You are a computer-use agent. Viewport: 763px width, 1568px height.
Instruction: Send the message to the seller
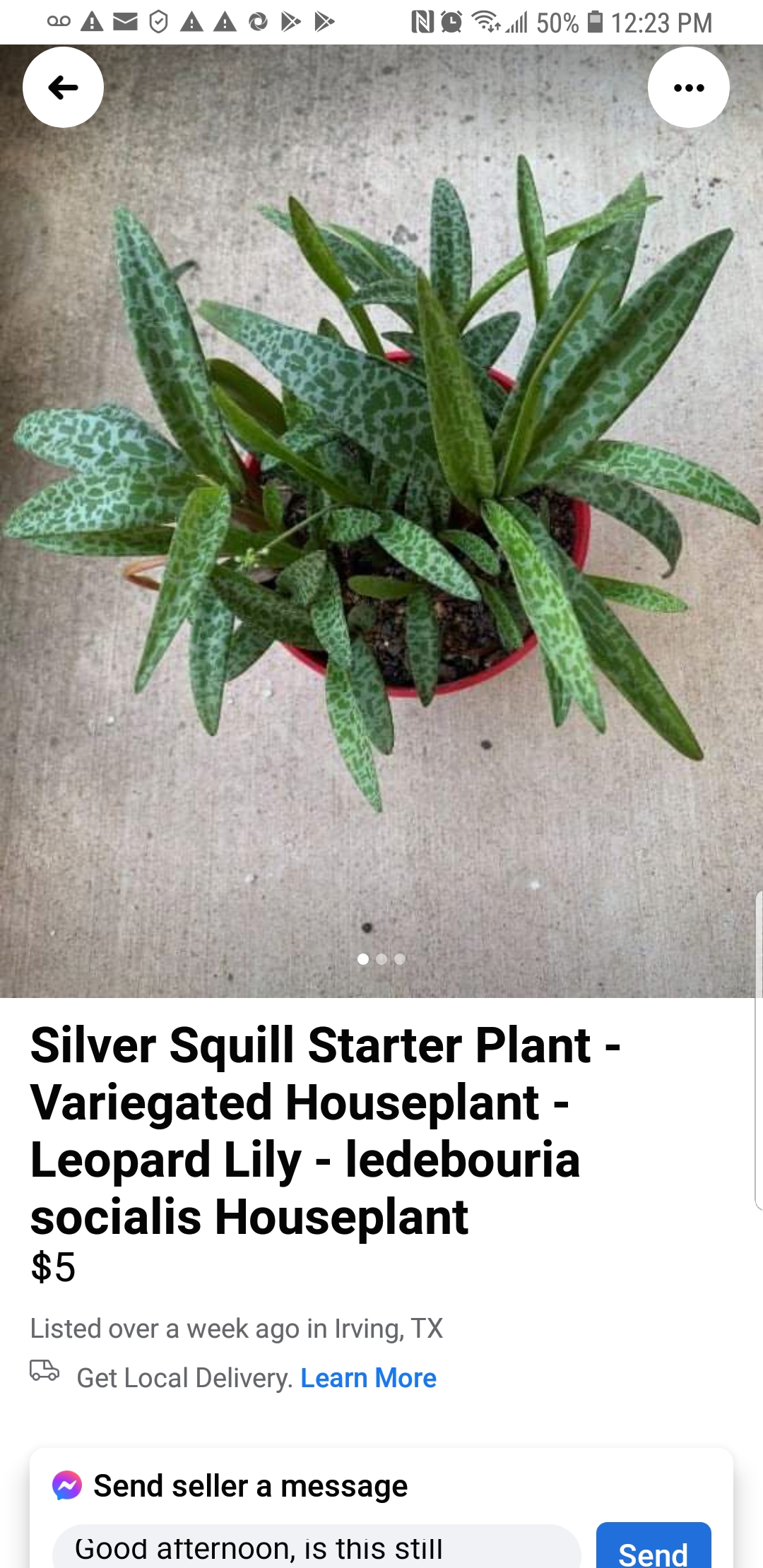point(653,1550)
